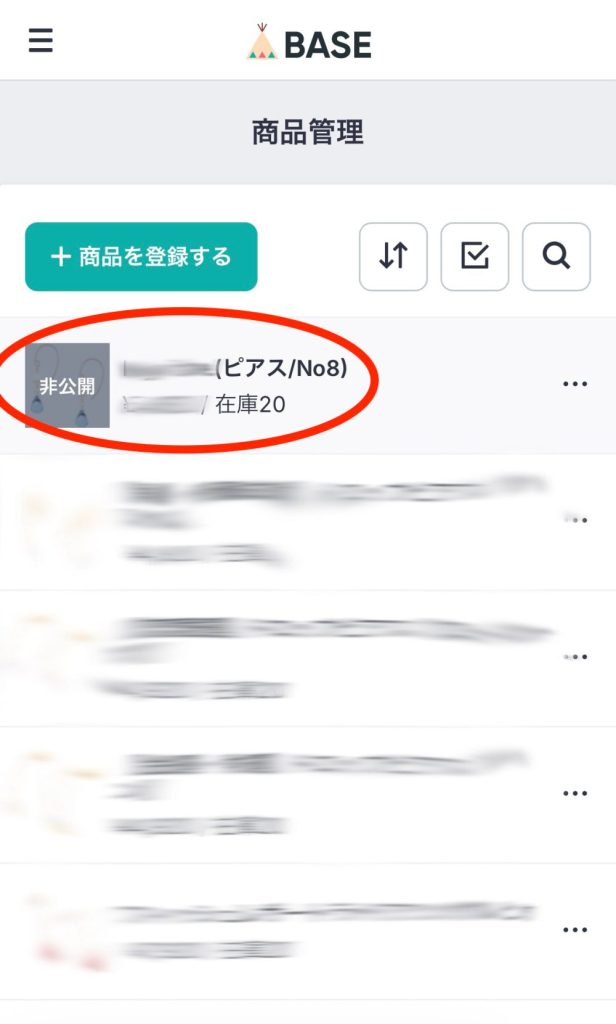
Task: Open the options menu for ピアス/No8
Action: click(x=574, y=385)
